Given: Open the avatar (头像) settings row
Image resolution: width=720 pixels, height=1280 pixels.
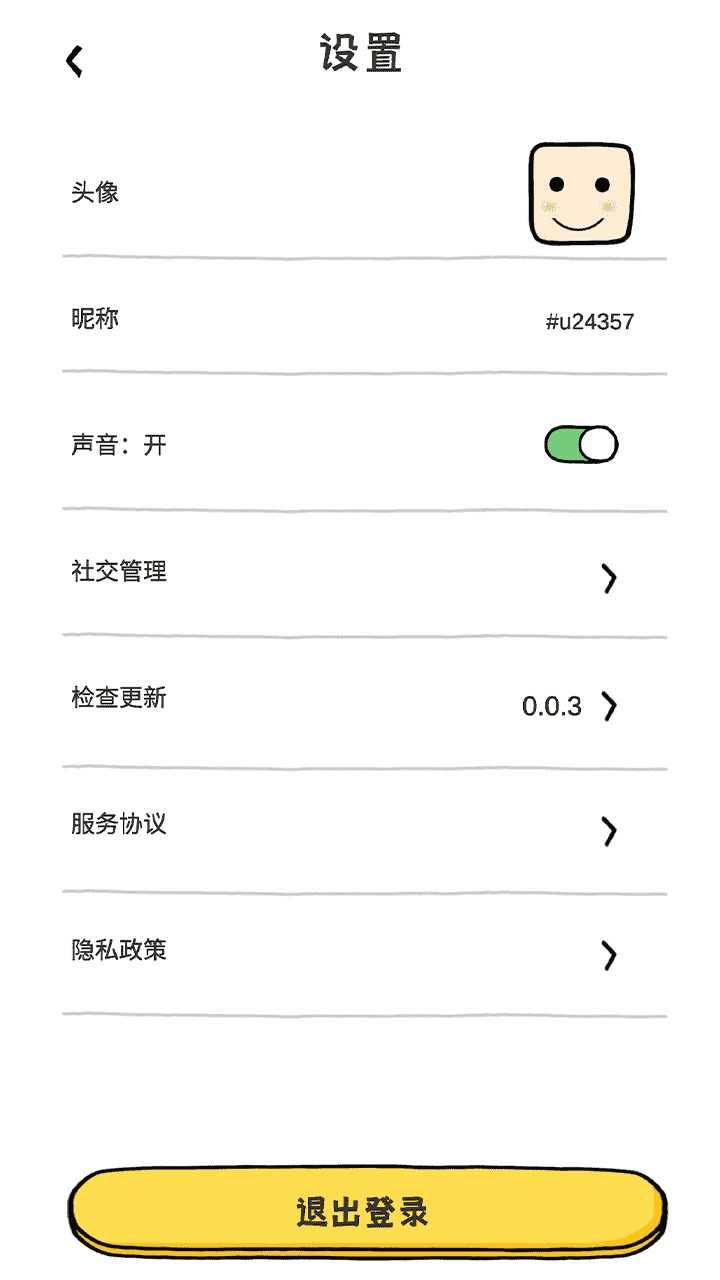Looking at the screenshot, I should 360,193.
